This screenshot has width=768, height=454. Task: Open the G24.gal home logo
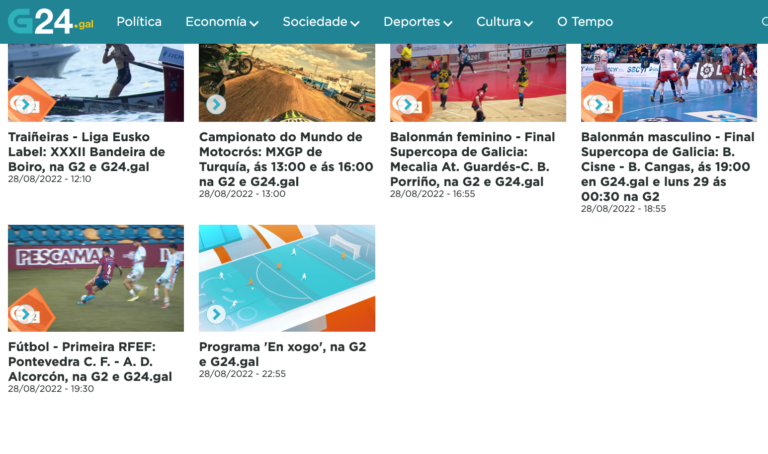(x=50, y=21)
